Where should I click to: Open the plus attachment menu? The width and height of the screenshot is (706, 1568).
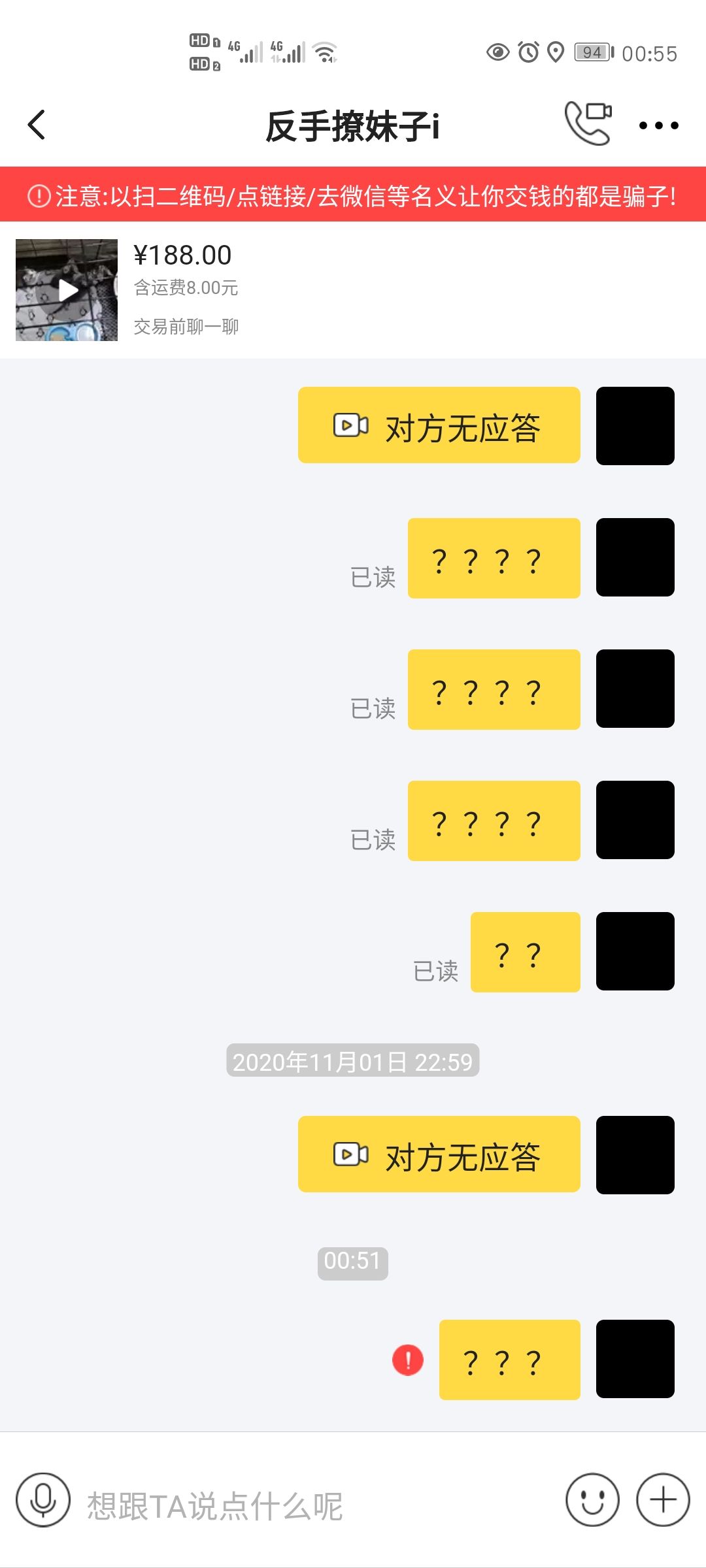point(663,1499)
